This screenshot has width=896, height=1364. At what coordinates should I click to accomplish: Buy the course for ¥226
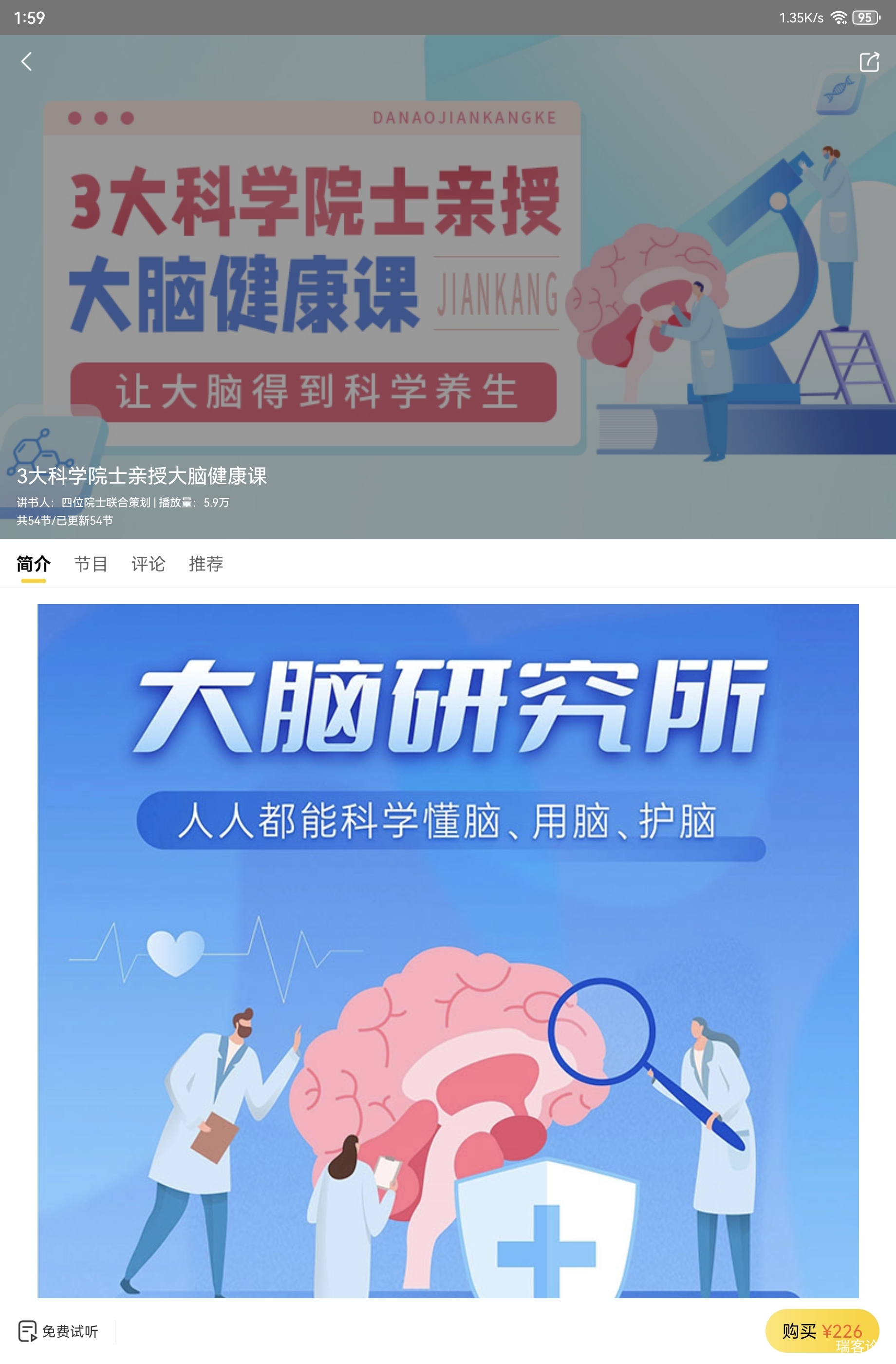tap(821, 1331)
